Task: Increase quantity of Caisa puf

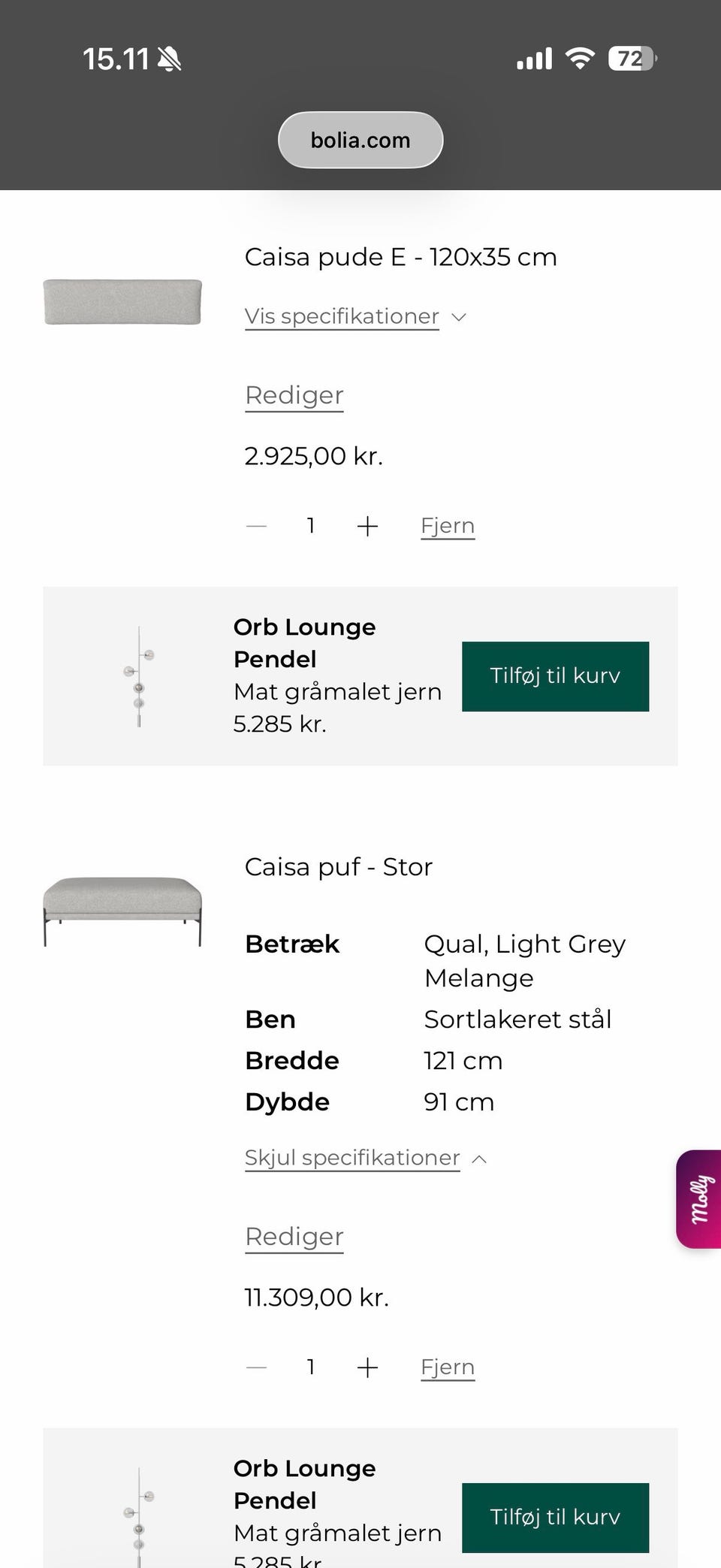Action: point(367,1367)
